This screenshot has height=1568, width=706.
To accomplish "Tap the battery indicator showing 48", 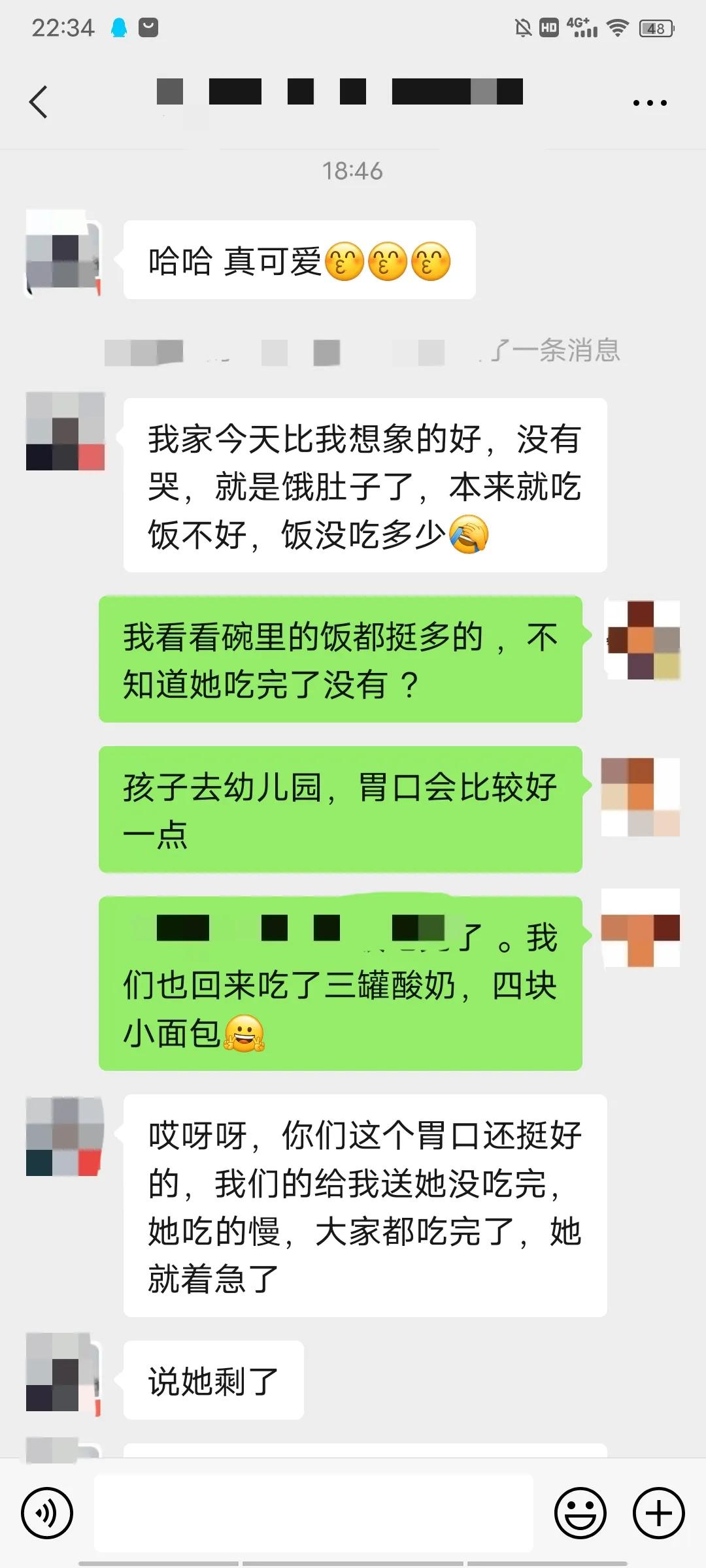I will click(656, 27).
